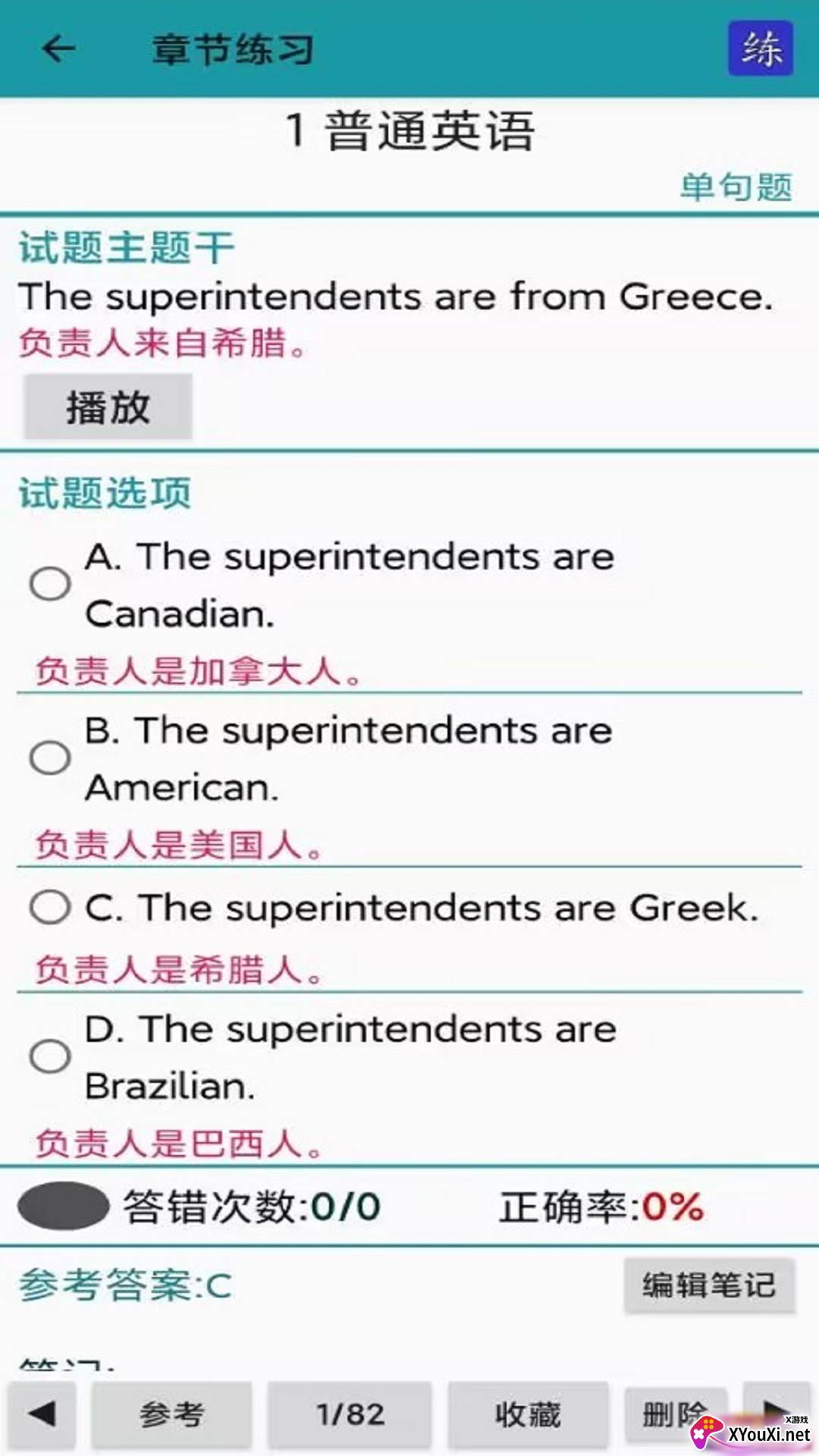Select option B American
The image size is (819, 1456).
tap(50, 758)
